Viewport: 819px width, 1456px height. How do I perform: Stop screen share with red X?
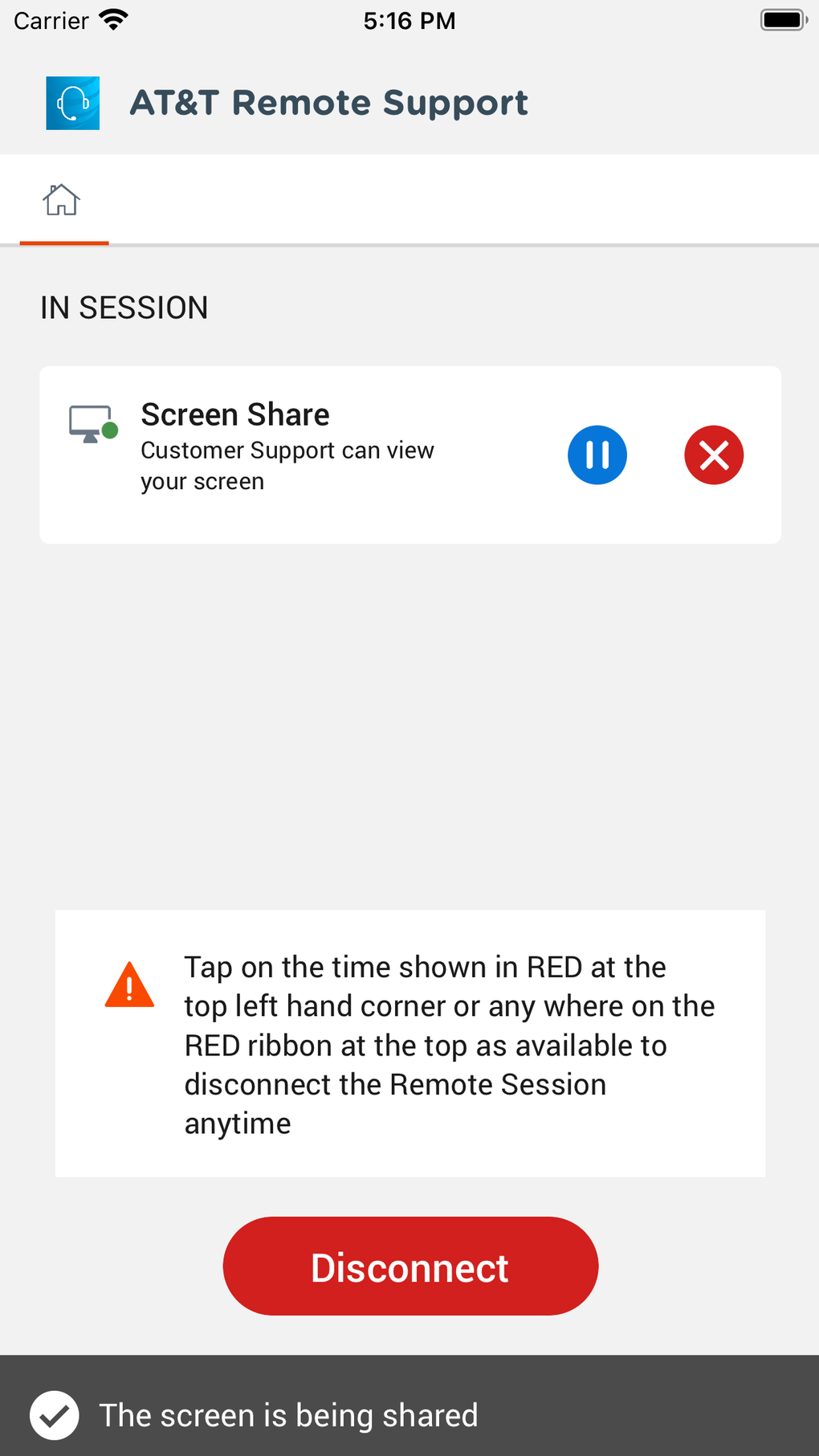tap(713, 455)
